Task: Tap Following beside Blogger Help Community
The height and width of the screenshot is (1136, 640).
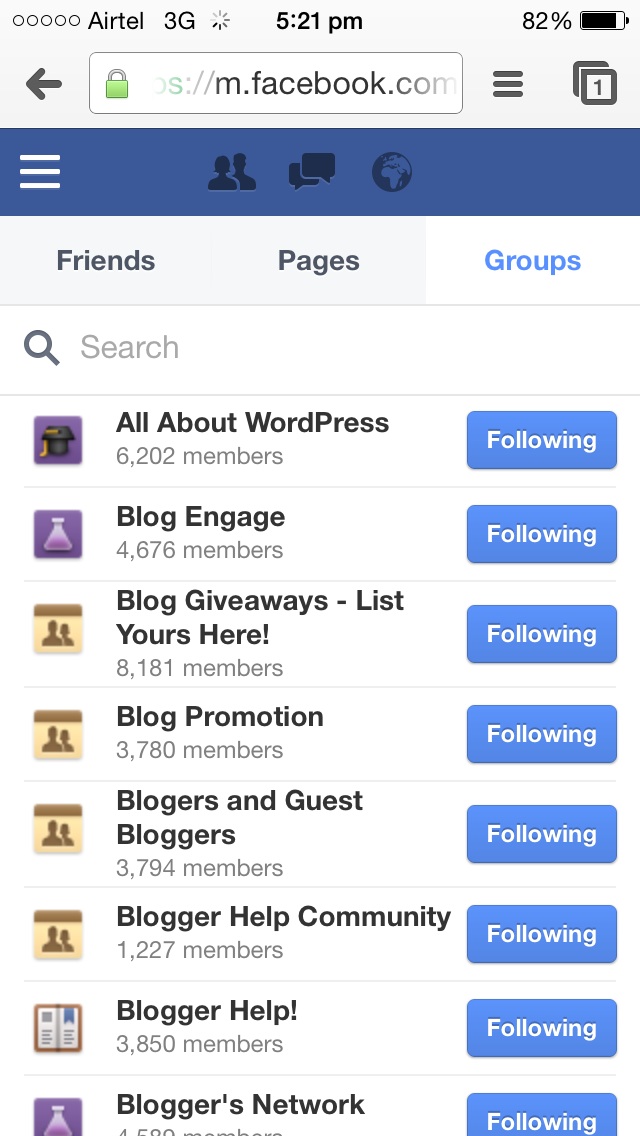Action: (541, 934)
